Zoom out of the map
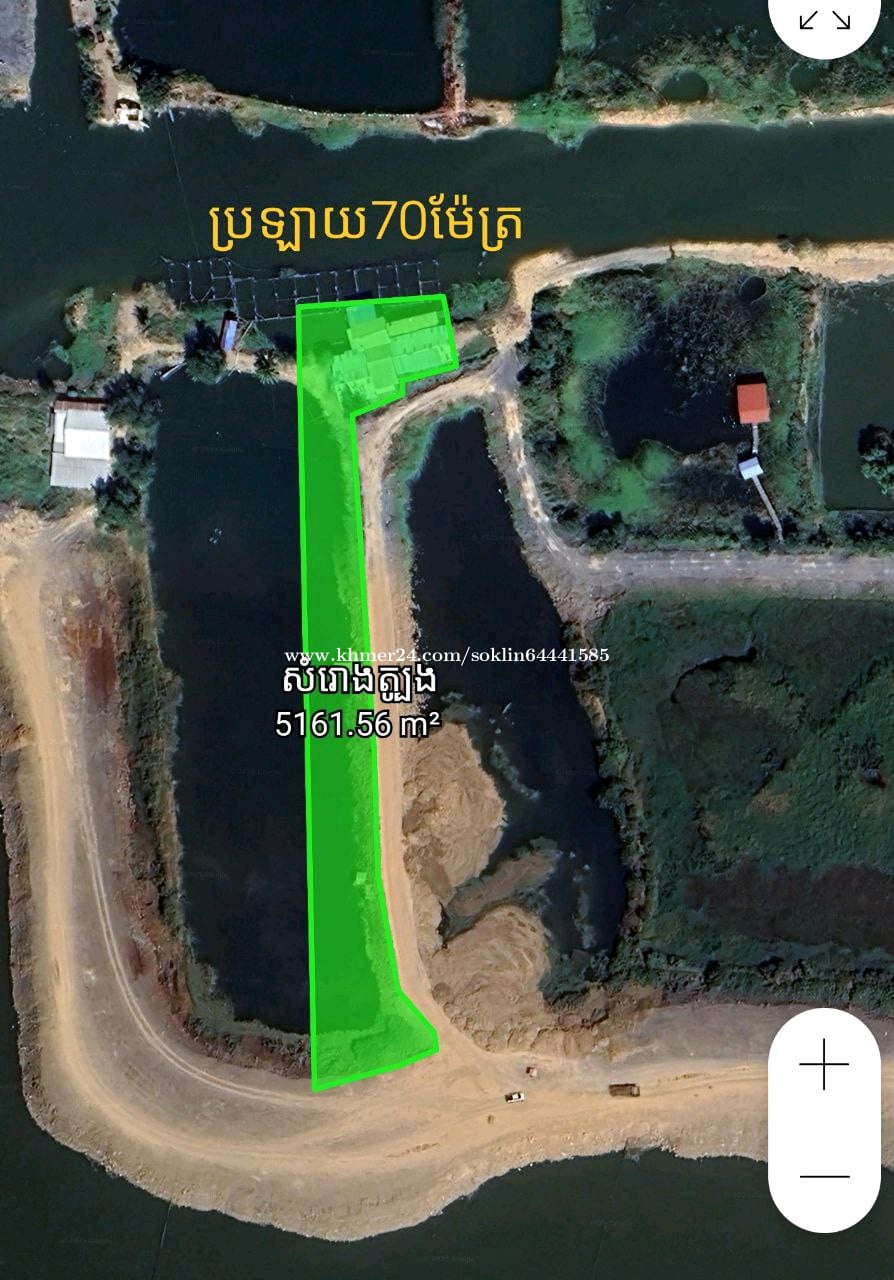This screenshot has height=1280, width=894. pyautogui.click(x=824, y=1176)
